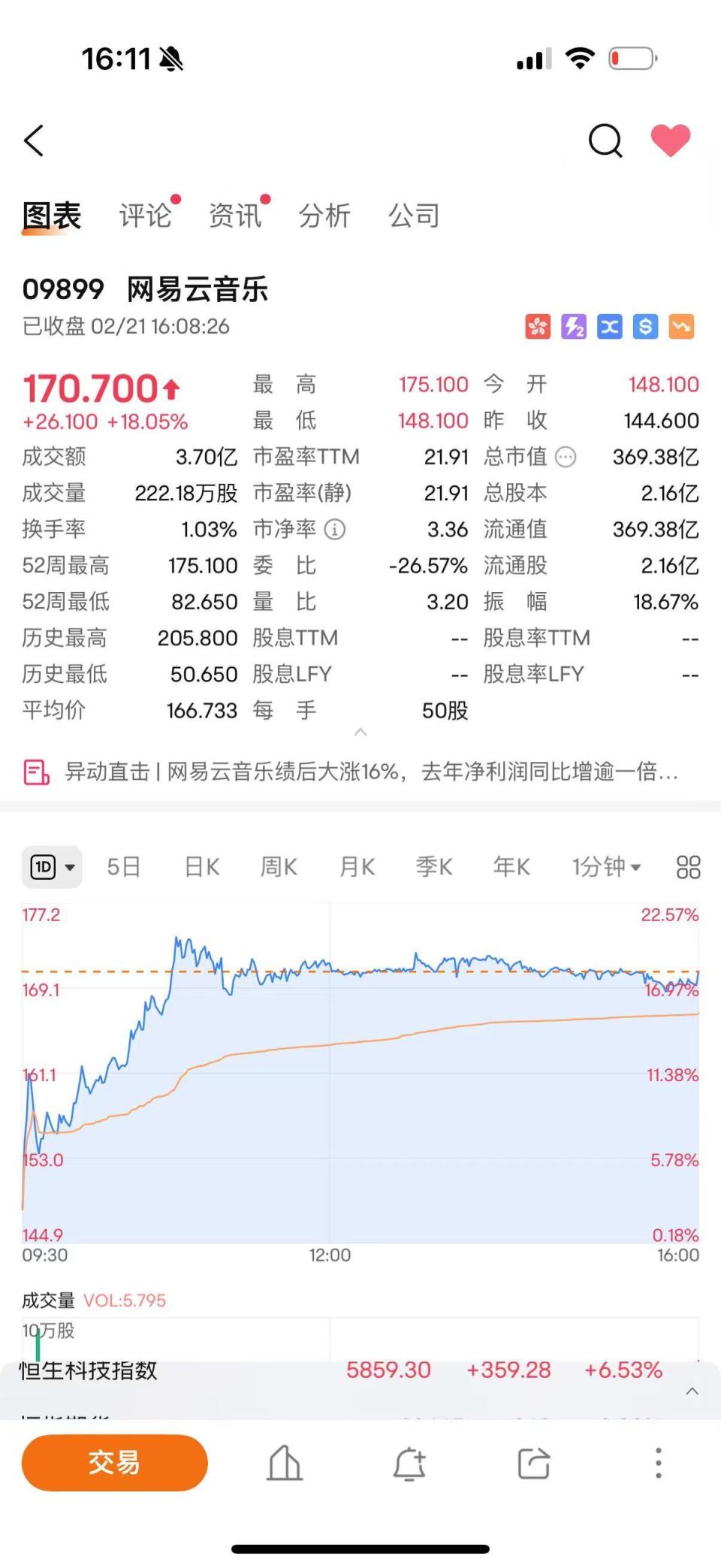Open the dollar sign quote icon
The image size is (721, 1568).
[x=644, y=325]
